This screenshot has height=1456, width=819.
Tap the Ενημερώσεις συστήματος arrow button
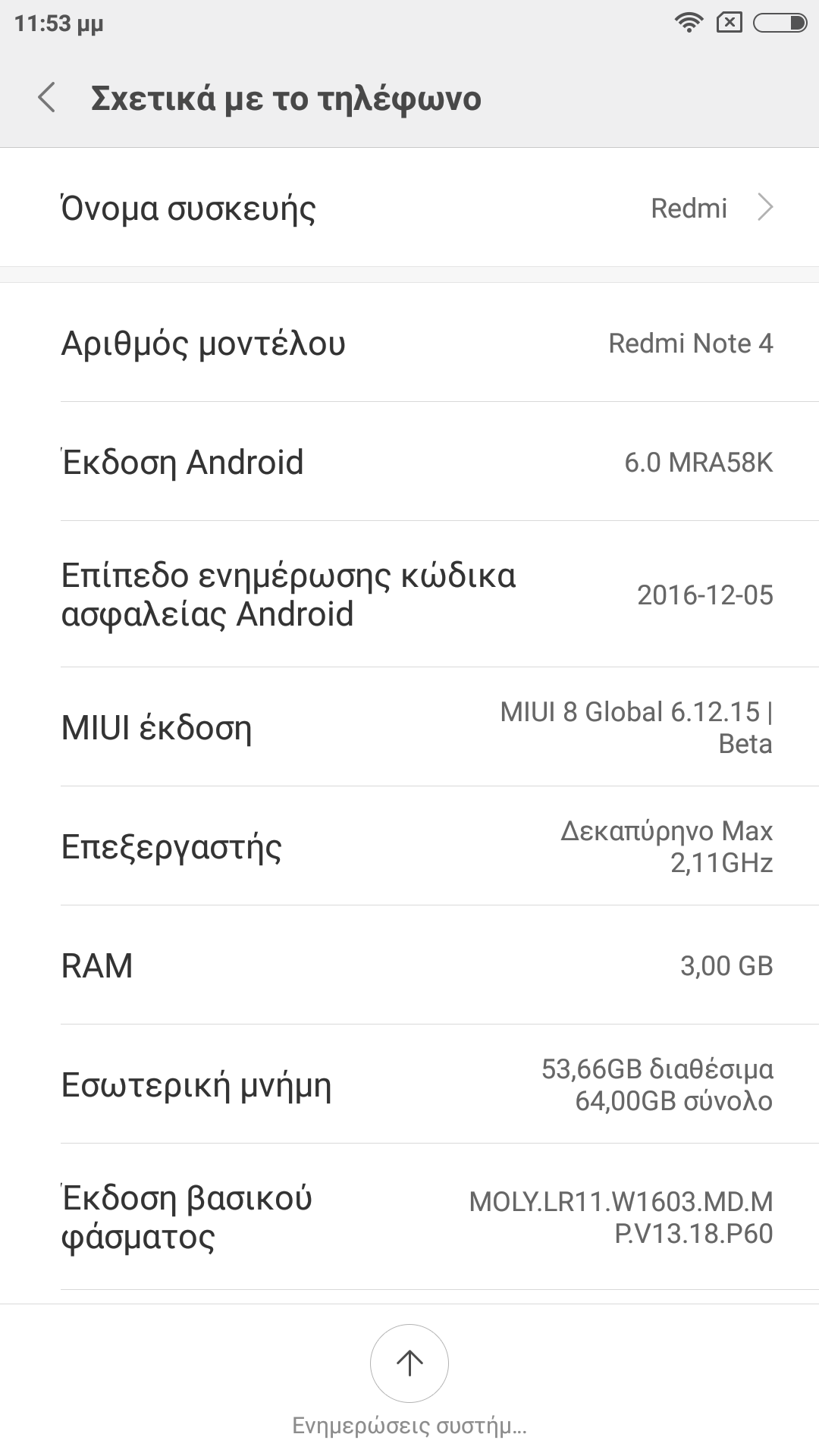click(x=409, y=1363)
